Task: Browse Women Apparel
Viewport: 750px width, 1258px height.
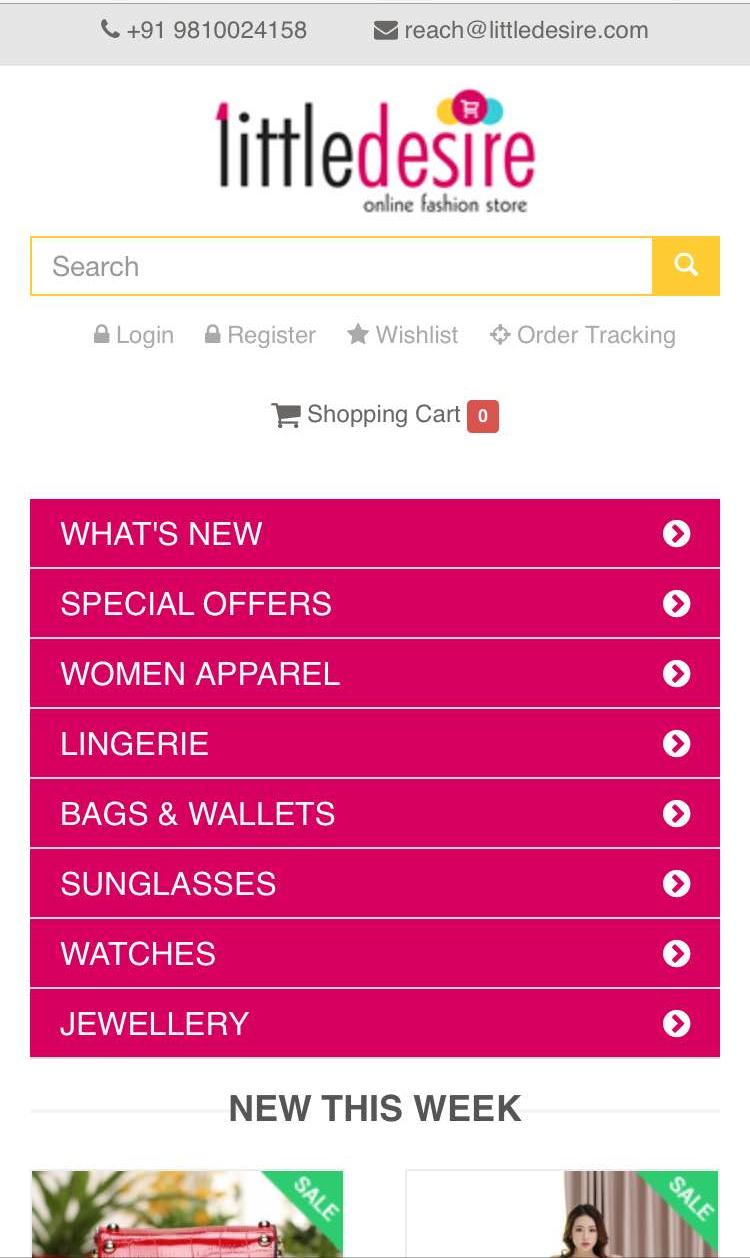Action: point(374,674)
